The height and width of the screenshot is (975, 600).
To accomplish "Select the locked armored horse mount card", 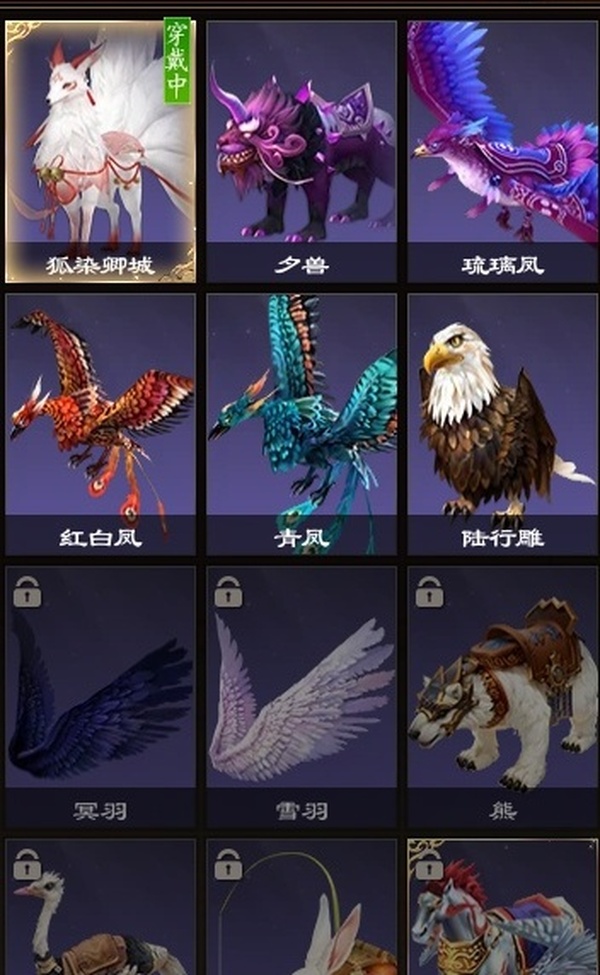I will pyautogui.click(x=502, y=908).
